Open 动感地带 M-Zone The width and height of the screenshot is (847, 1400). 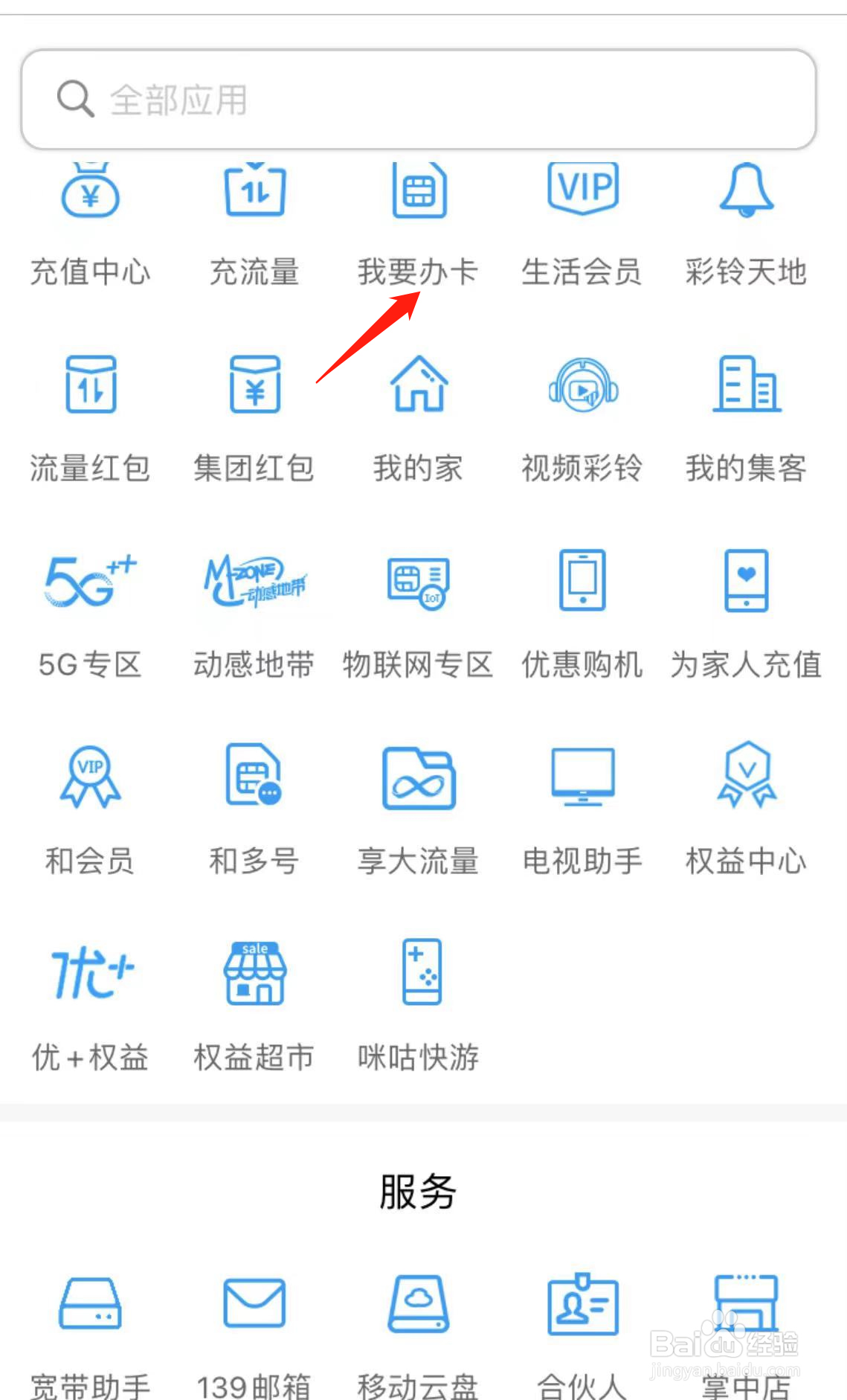254,616
